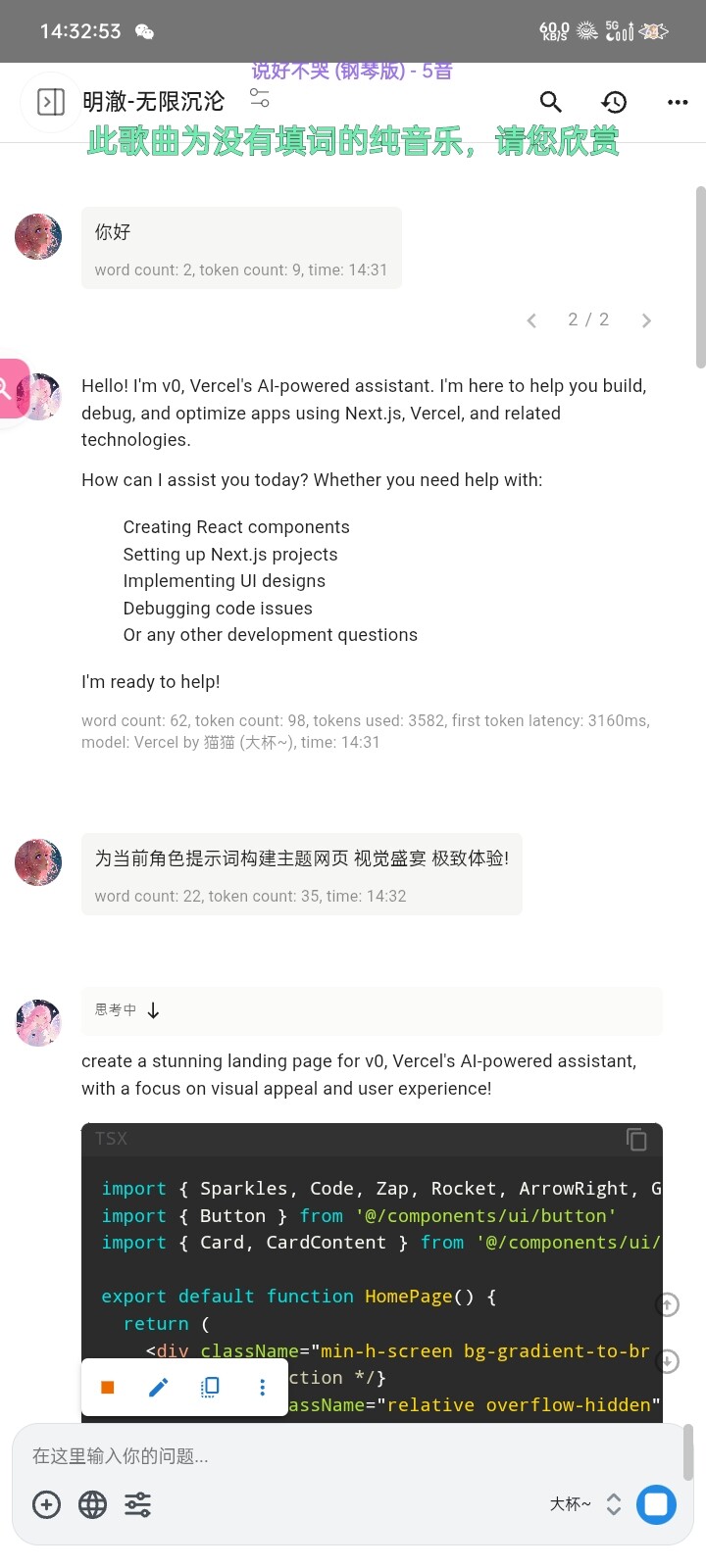Search within this conversation
The height and width of the screenshot is (1568, 706).
click(x=551, y=102)
